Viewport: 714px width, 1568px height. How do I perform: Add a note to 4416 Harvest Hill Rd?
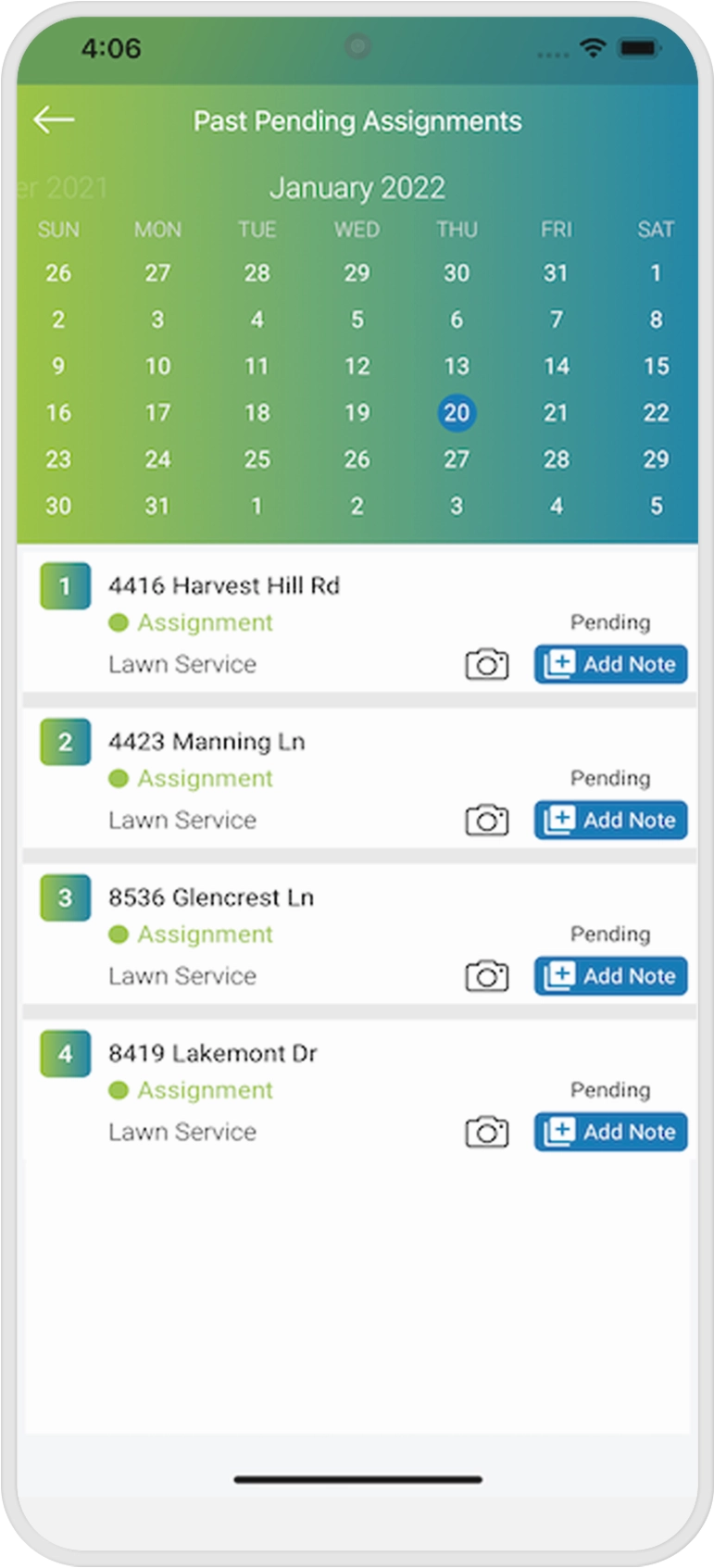610,664
